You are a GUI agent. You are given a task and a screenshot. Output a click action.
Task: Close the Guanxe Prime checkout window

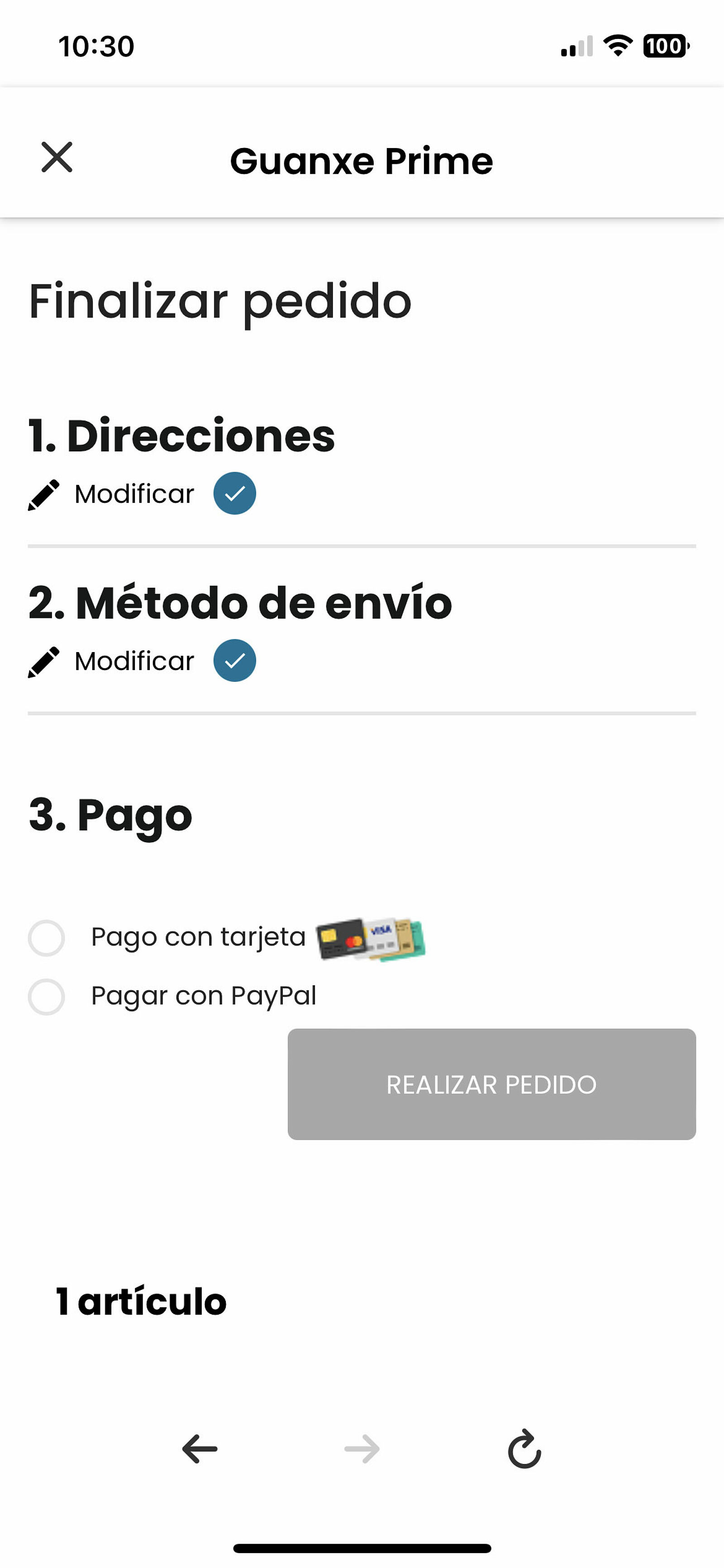pos(57,157)
